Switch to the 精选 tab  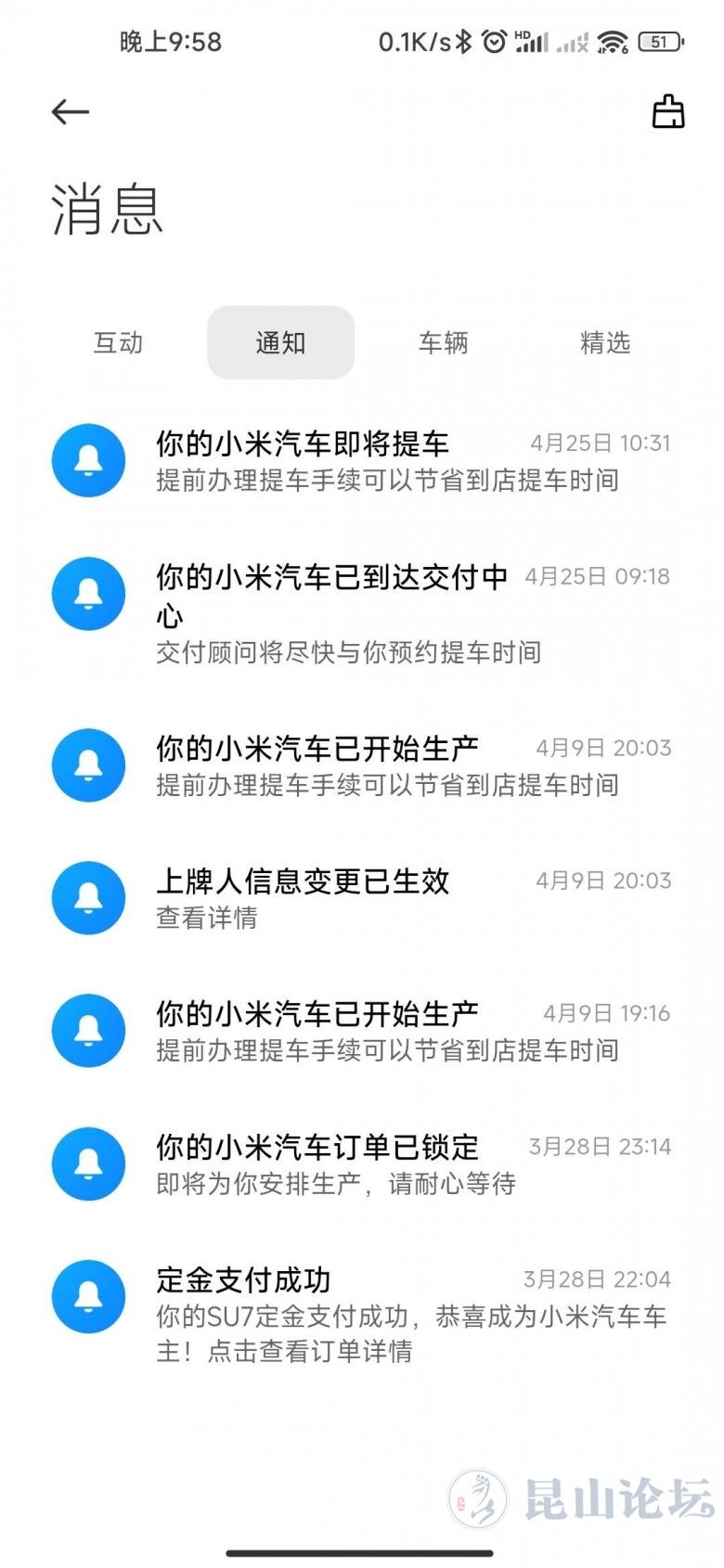pos(605,342)
